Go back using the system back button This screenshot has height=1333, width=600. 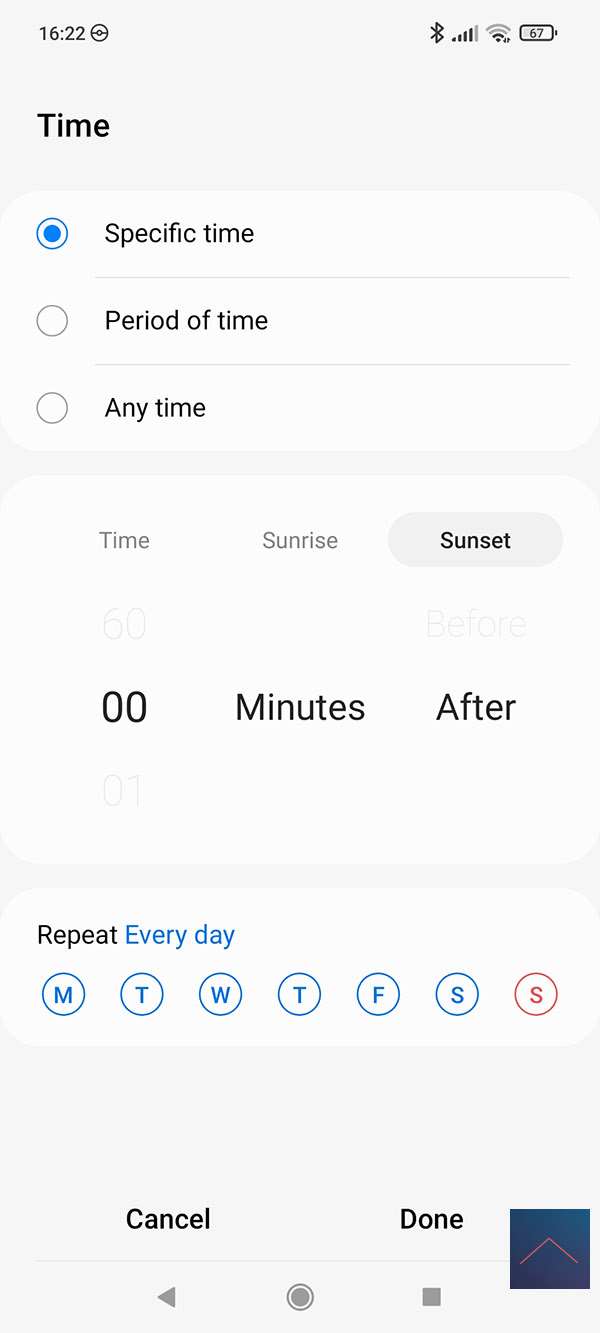167,1297
